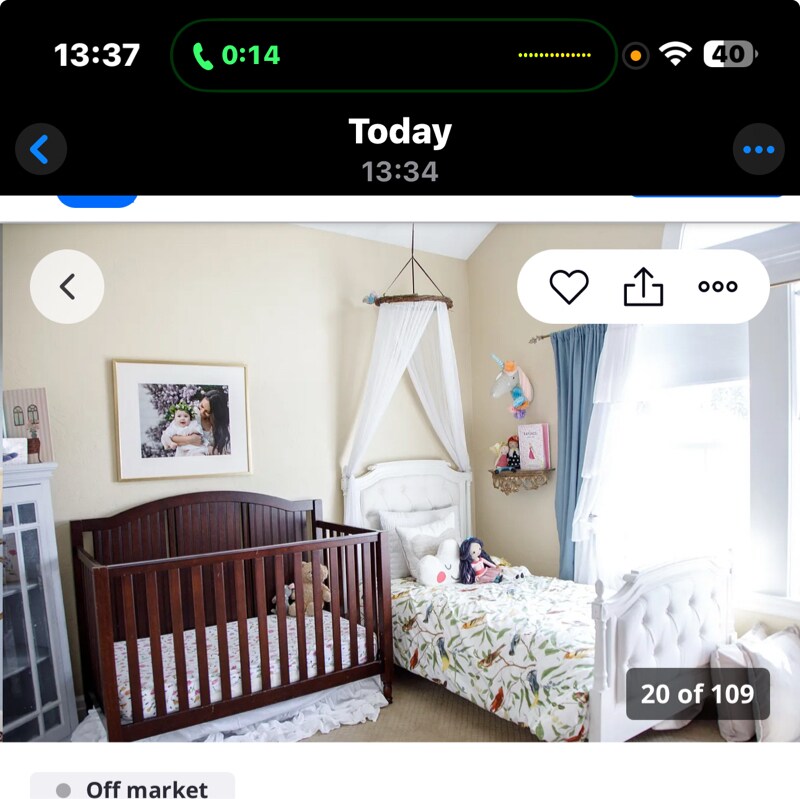800x799 pixels.
Task: Go back using the blue back arrow
Action: click(41, 150)
